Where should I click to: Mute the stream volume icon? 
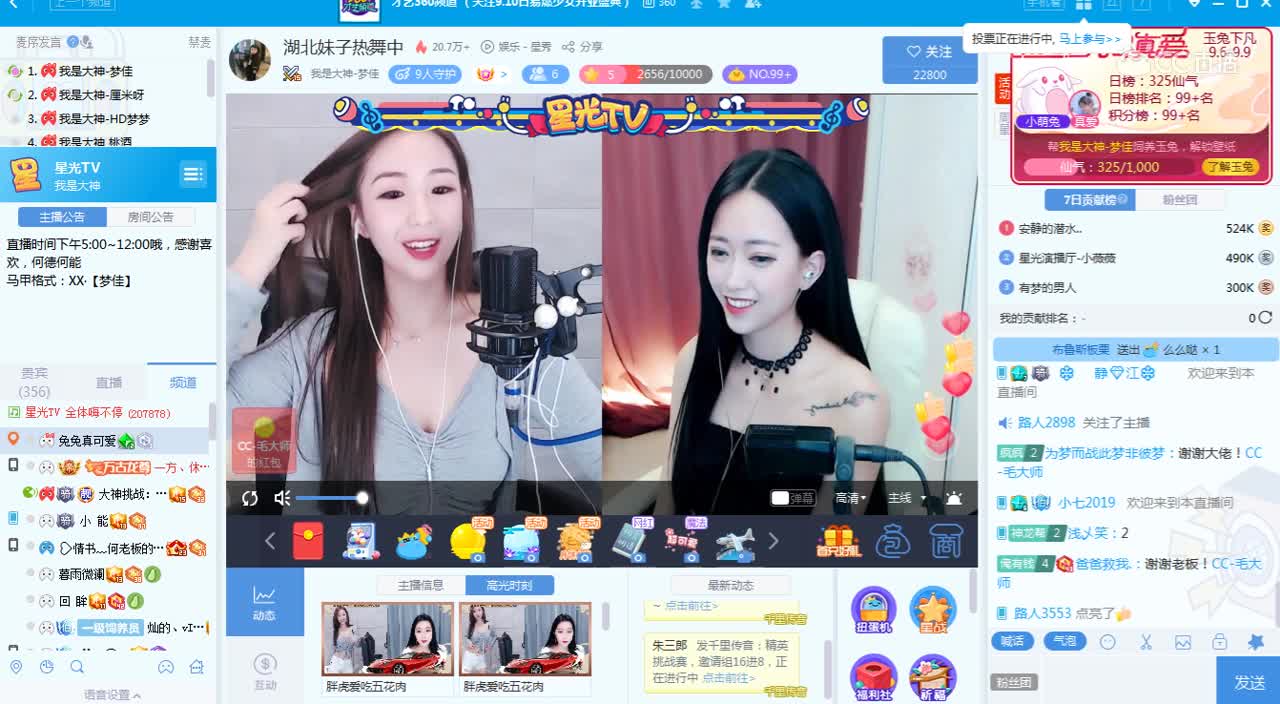(283, 498)
